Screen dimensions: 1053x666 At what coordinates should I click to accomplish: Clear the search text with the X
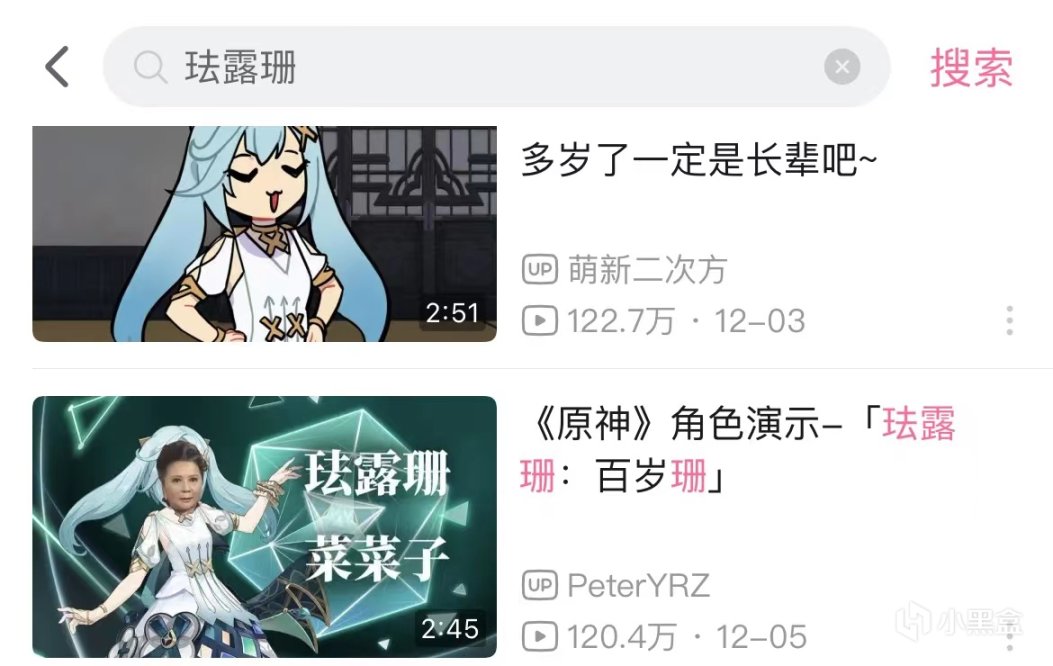tap(842, 68)
